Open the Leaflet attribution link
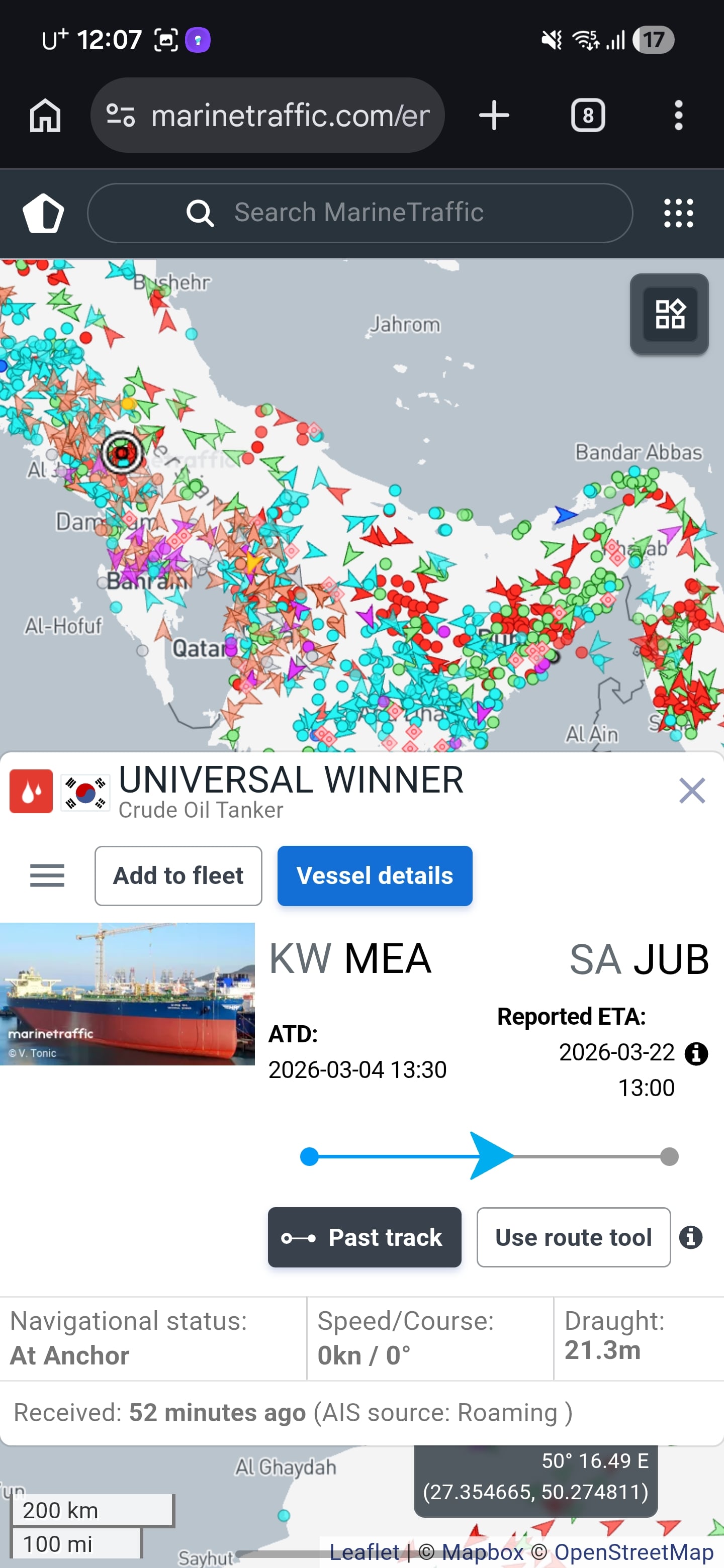The height and width of the screenshot is (1568, 724). click(x=364, y=1551)
